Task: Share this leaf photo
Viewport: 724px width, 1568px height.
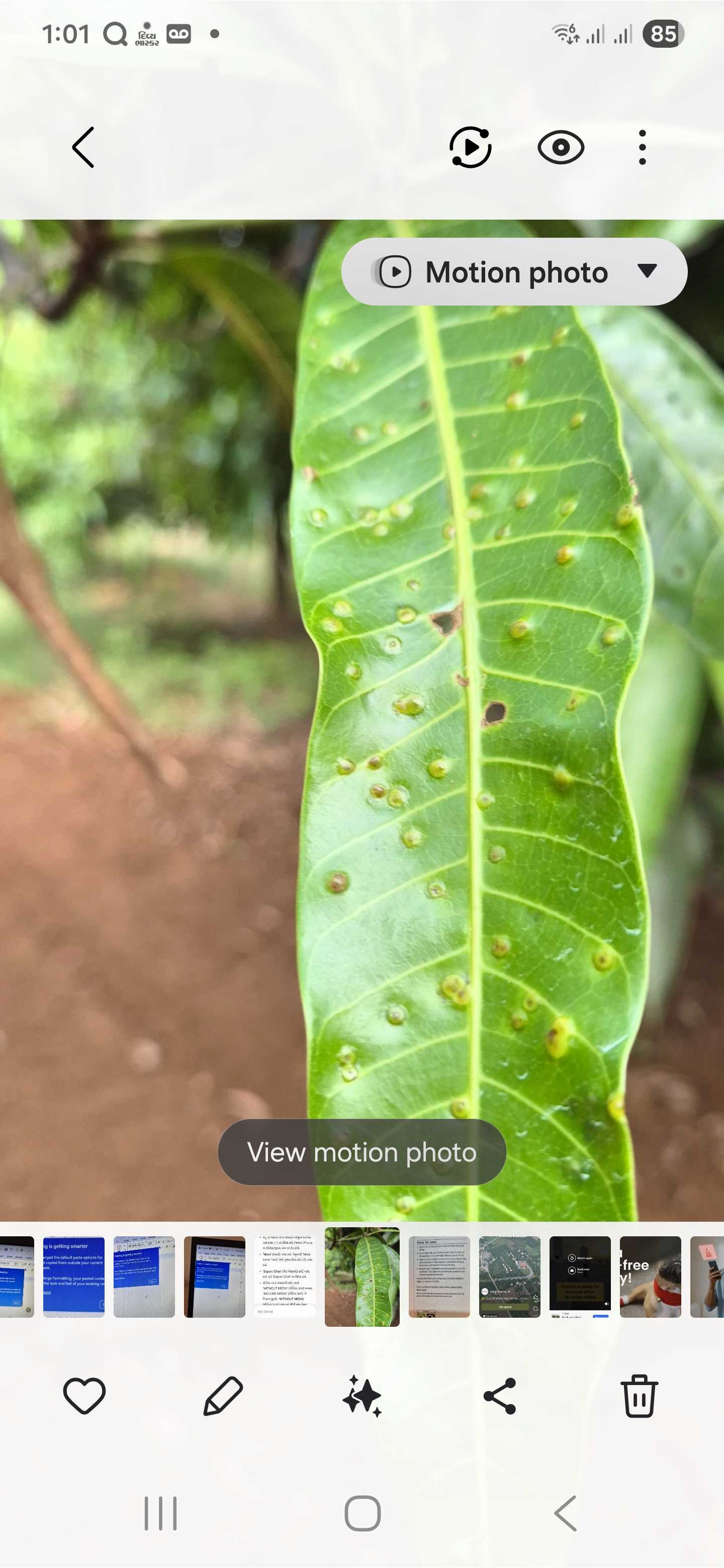Action: click(x=500, y=1395)
